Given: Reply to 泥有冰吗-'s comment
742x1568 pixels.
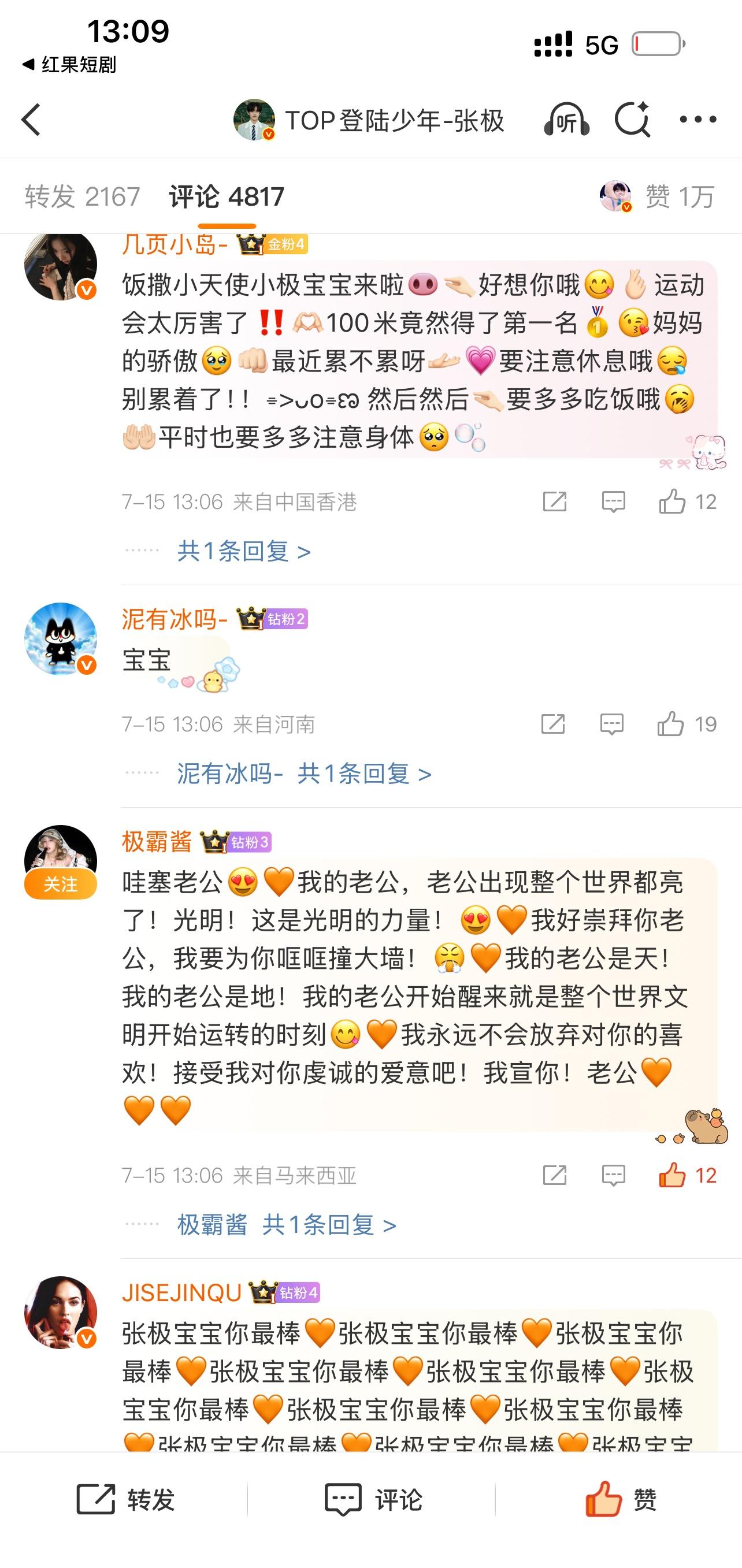Looking at the screenshot, I should (x=612, y=724).
